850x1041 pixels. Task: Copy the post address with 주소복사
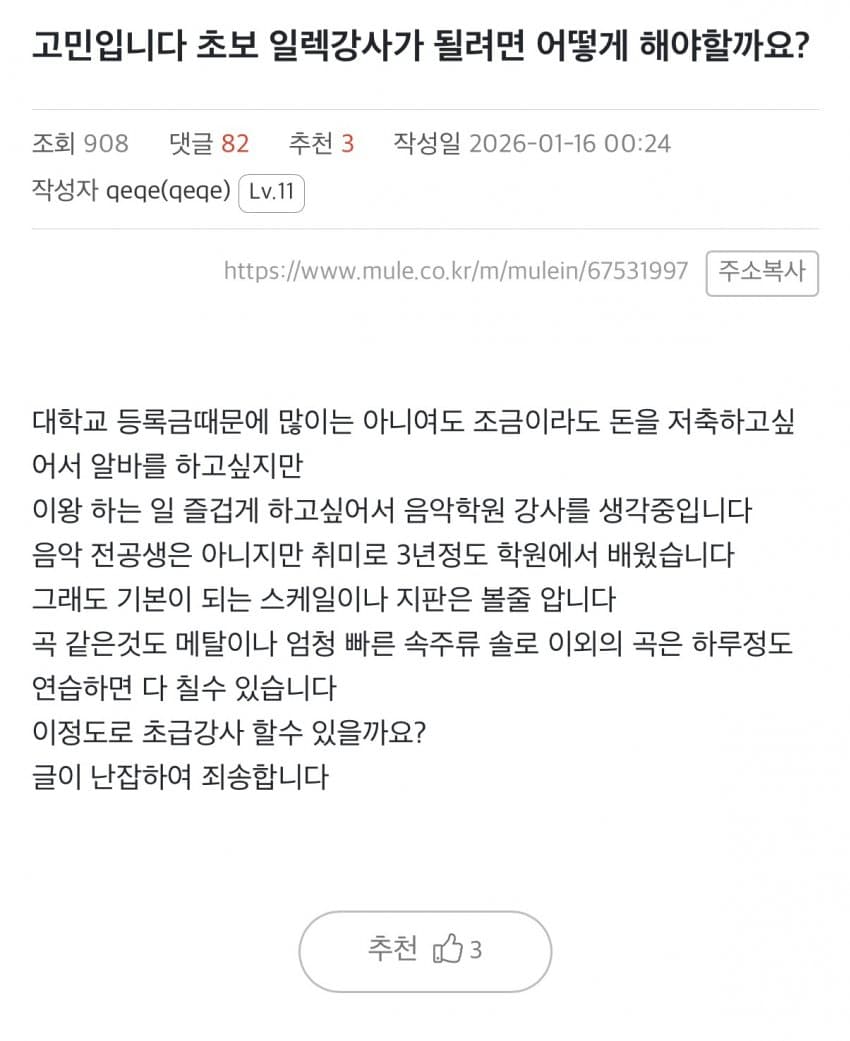point(762,273)
